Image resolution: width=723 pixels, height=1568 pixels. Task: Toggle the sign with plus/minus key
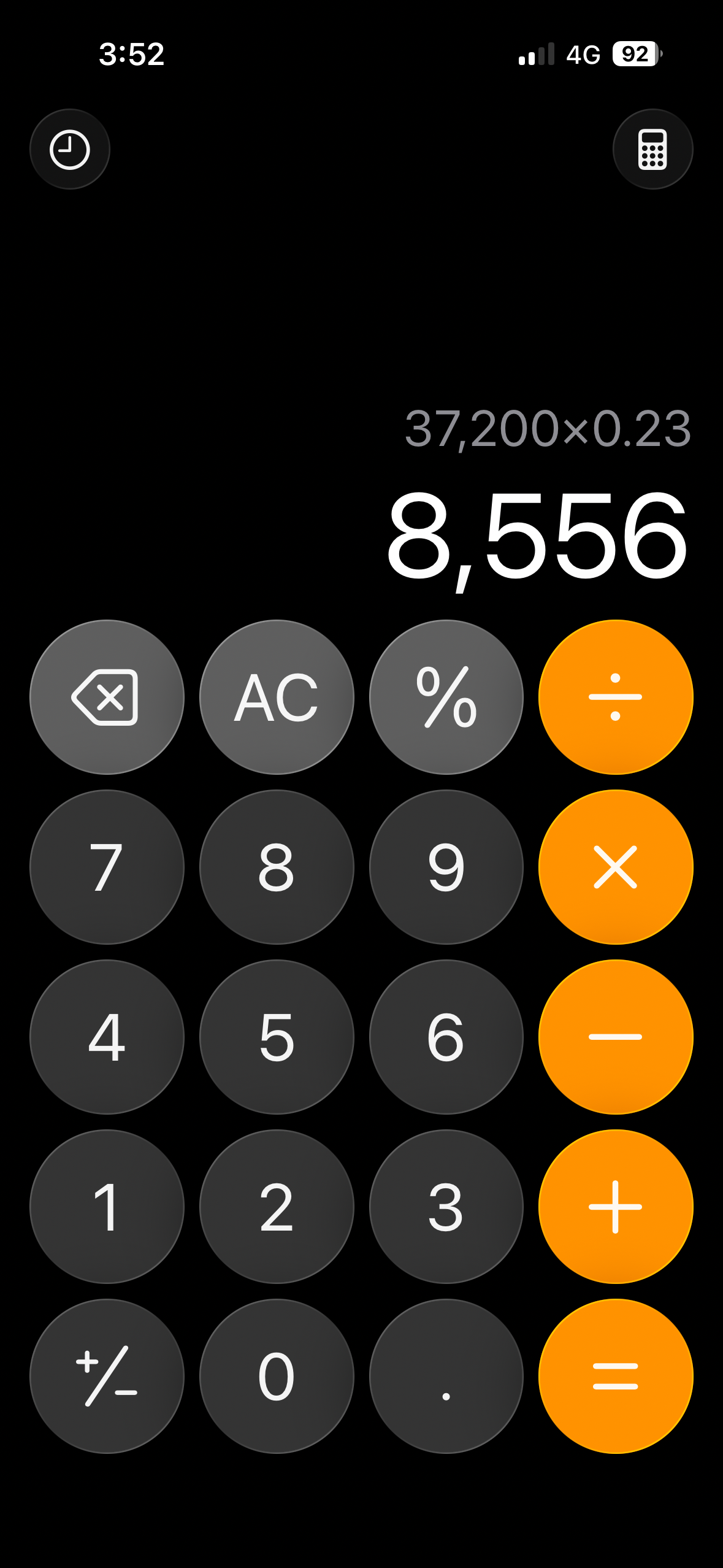[107, 1376]
